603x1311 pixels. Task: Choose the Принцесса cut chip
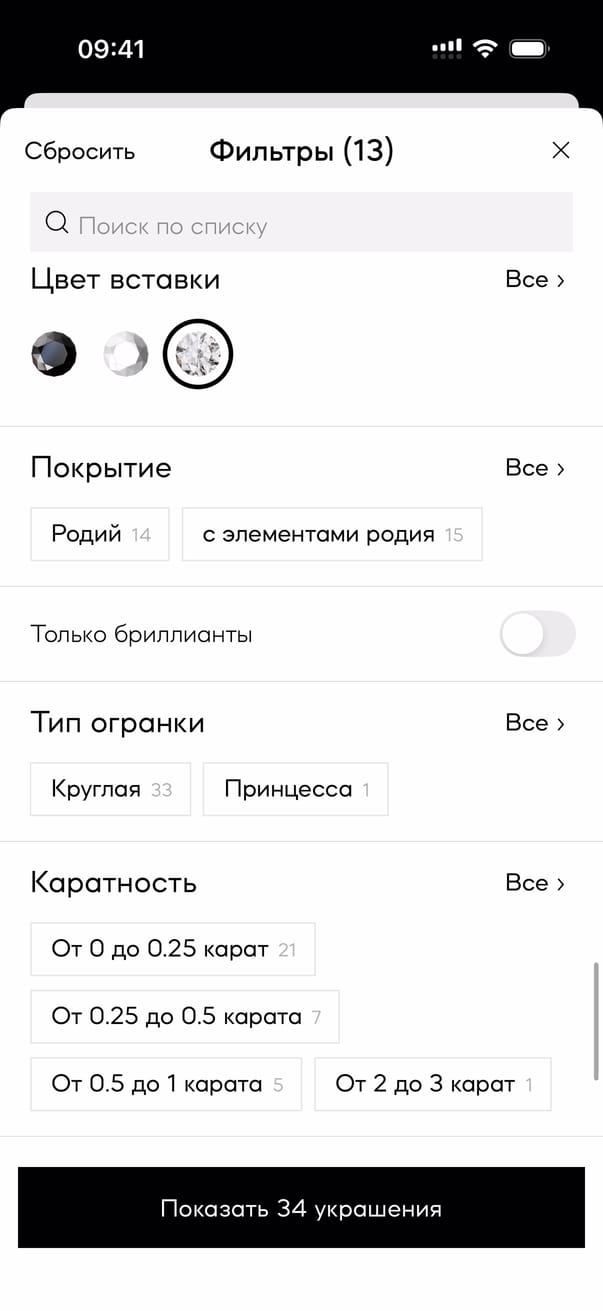(x=295, y=789)
